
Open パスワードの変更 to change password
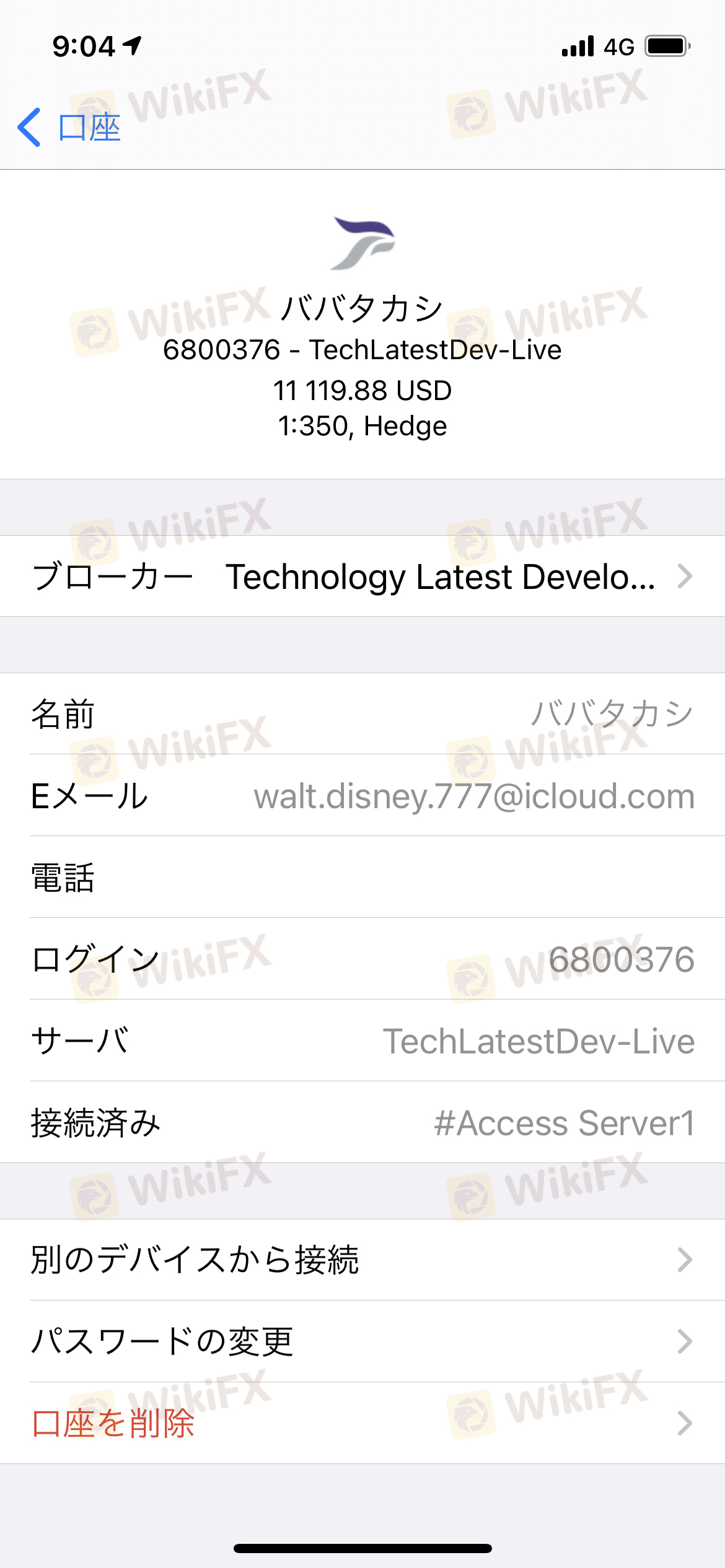coord(362,1341)
